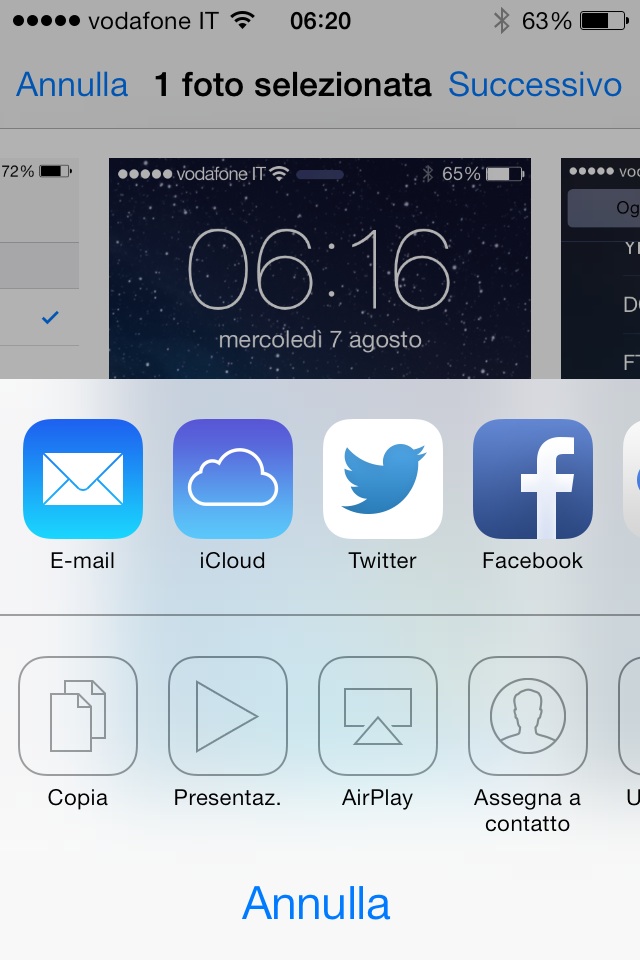Screen dimensions: 640x960
Task: Tap Copia to copy the photo
Action: (x=78, y=716)
